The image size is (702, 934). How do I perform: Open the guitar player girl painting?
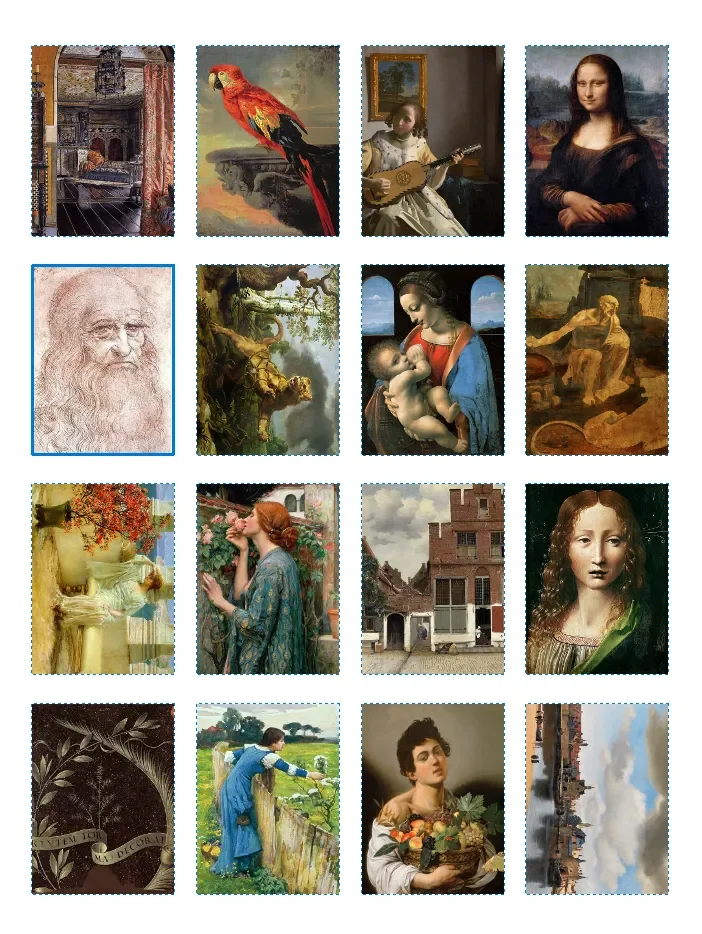tap(432, 141)
